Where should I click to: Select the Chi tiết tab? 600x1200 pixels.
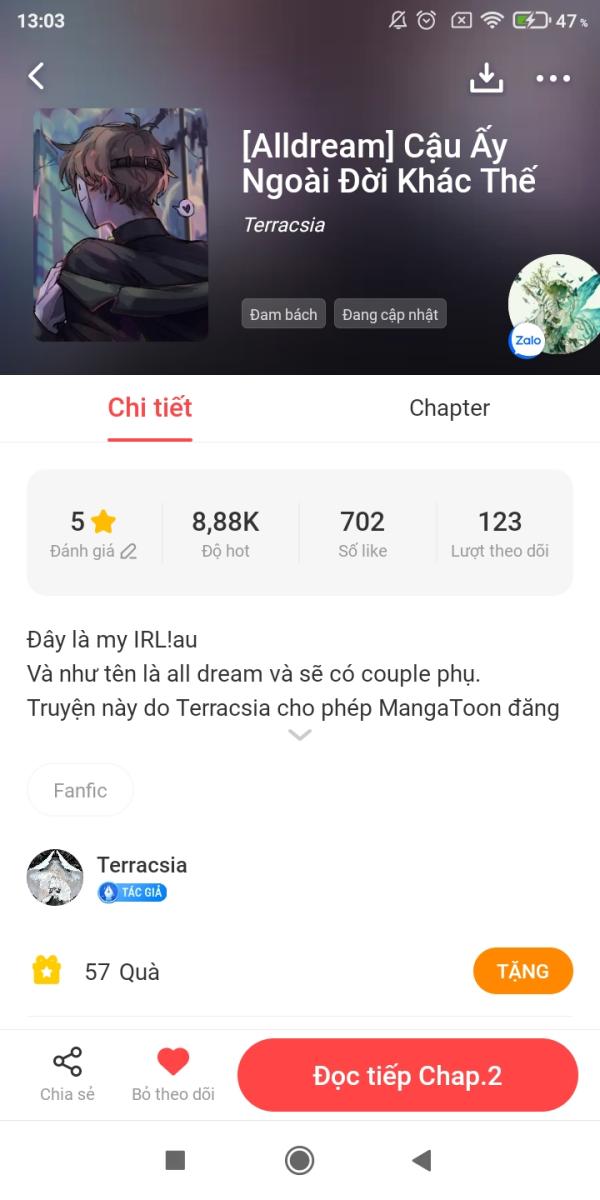(x=150, y=408)
